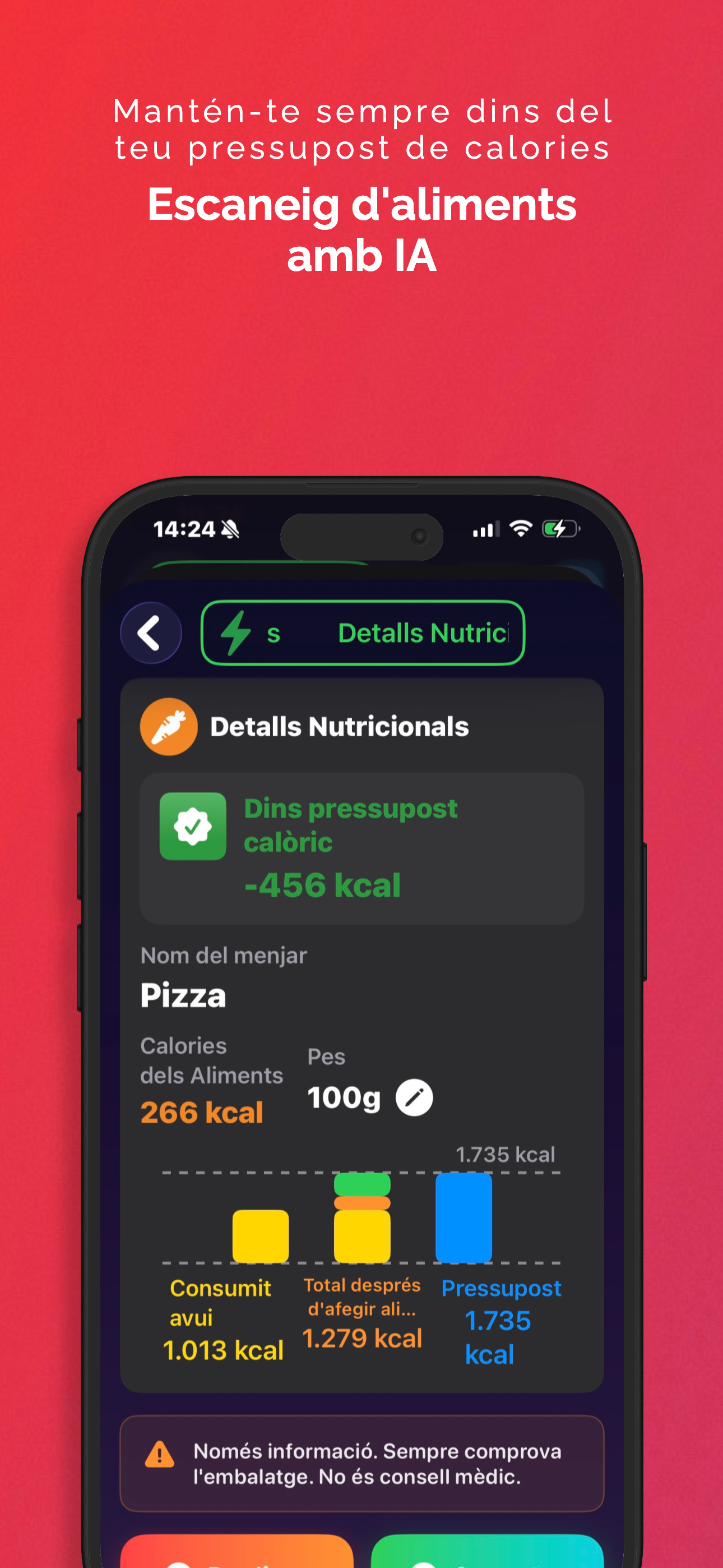This screenshot has height=1568, width=723.
Task: Click the pencil icon next to 100g
Action: click(414, 1097)
